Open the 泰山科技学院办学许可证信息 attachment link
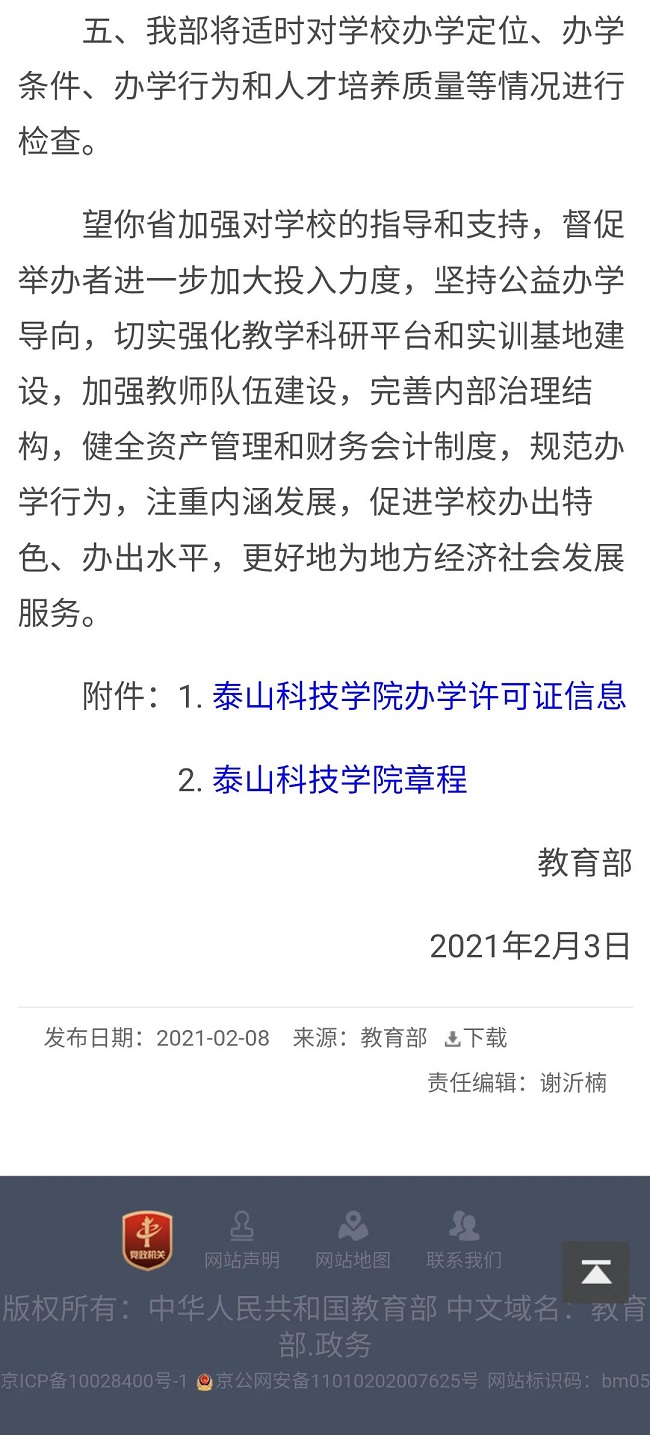This screenshot has height=1435, width=650. point(419,695)
